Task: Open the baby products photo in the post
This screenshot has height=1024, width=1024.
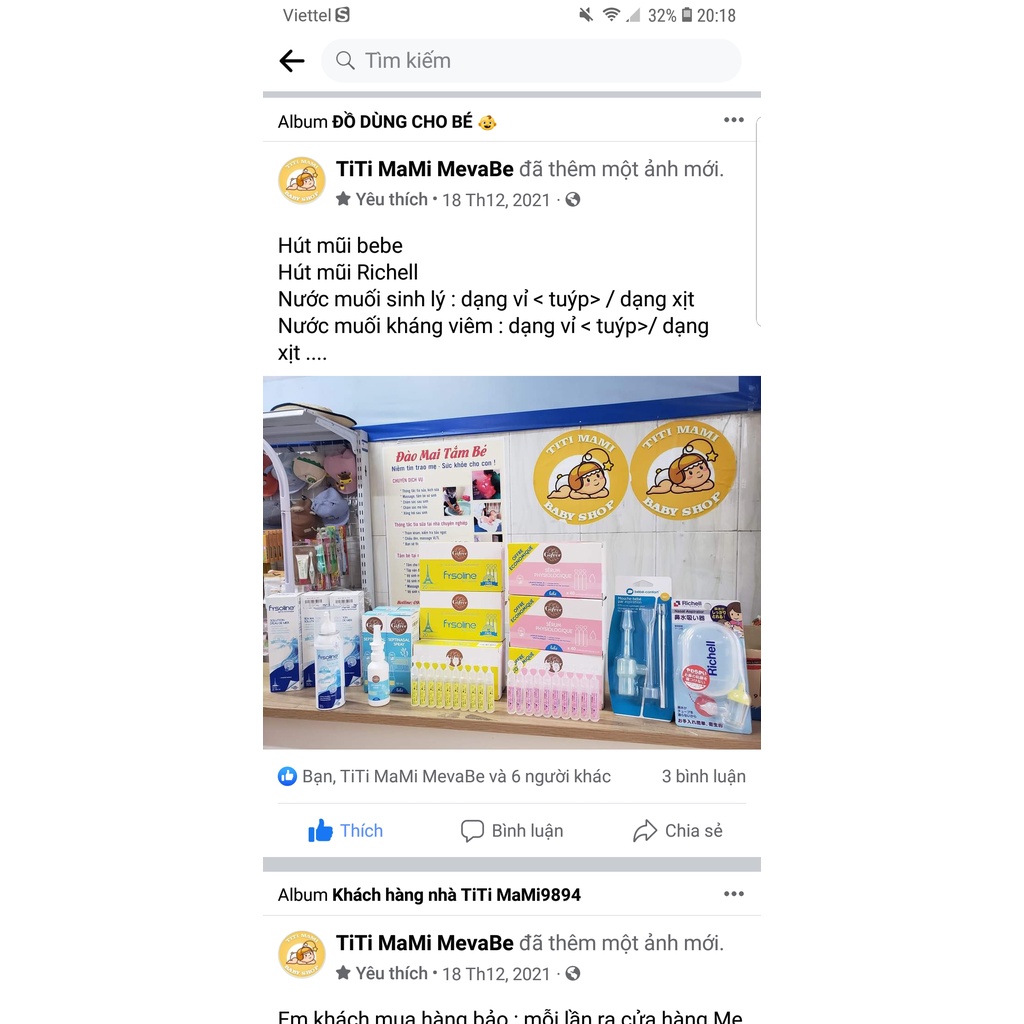Action: (511, 562)
